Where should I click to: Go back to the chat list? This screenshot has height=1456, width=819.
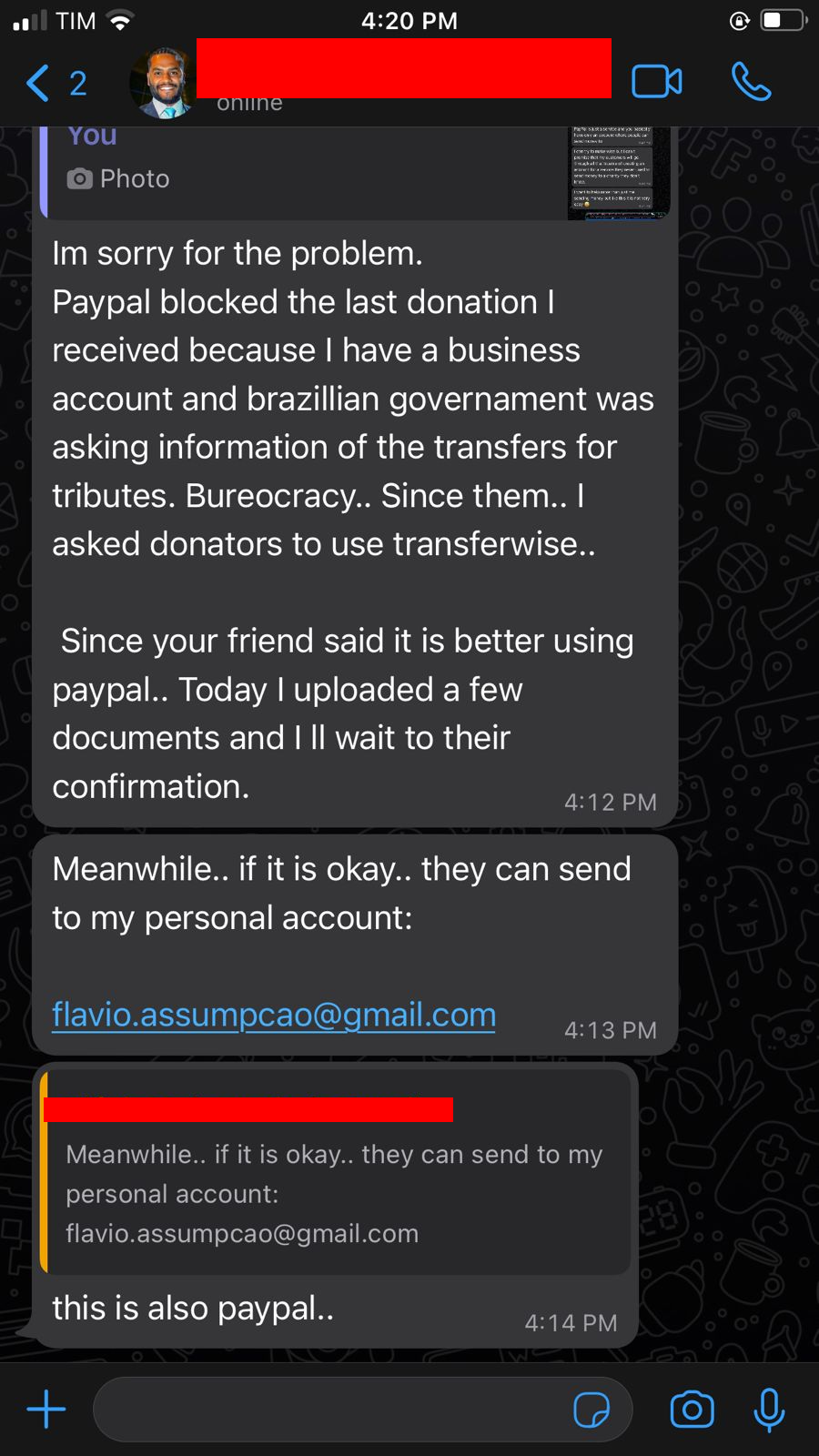click(55, 84)
